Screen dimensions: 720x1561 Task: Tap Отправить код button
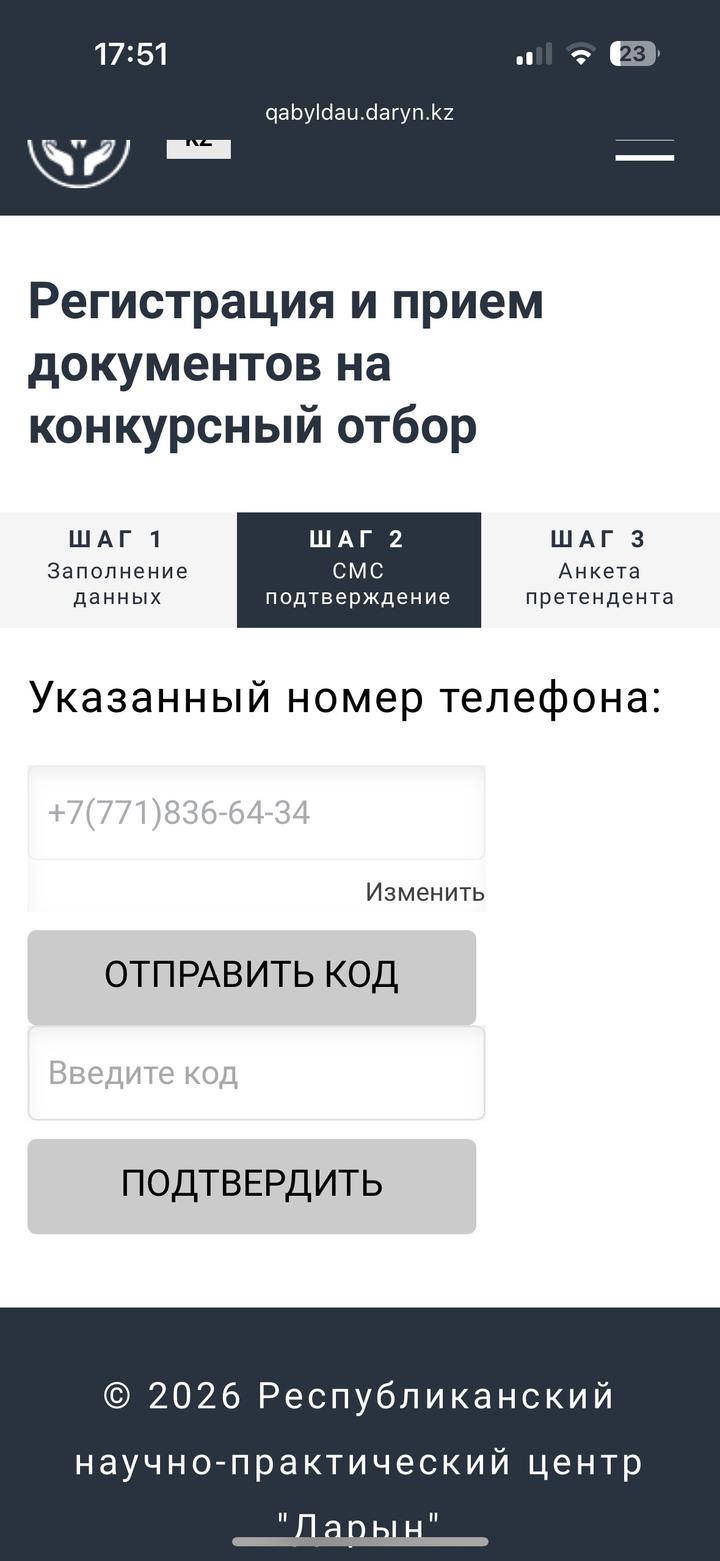[x=251, y=976]
